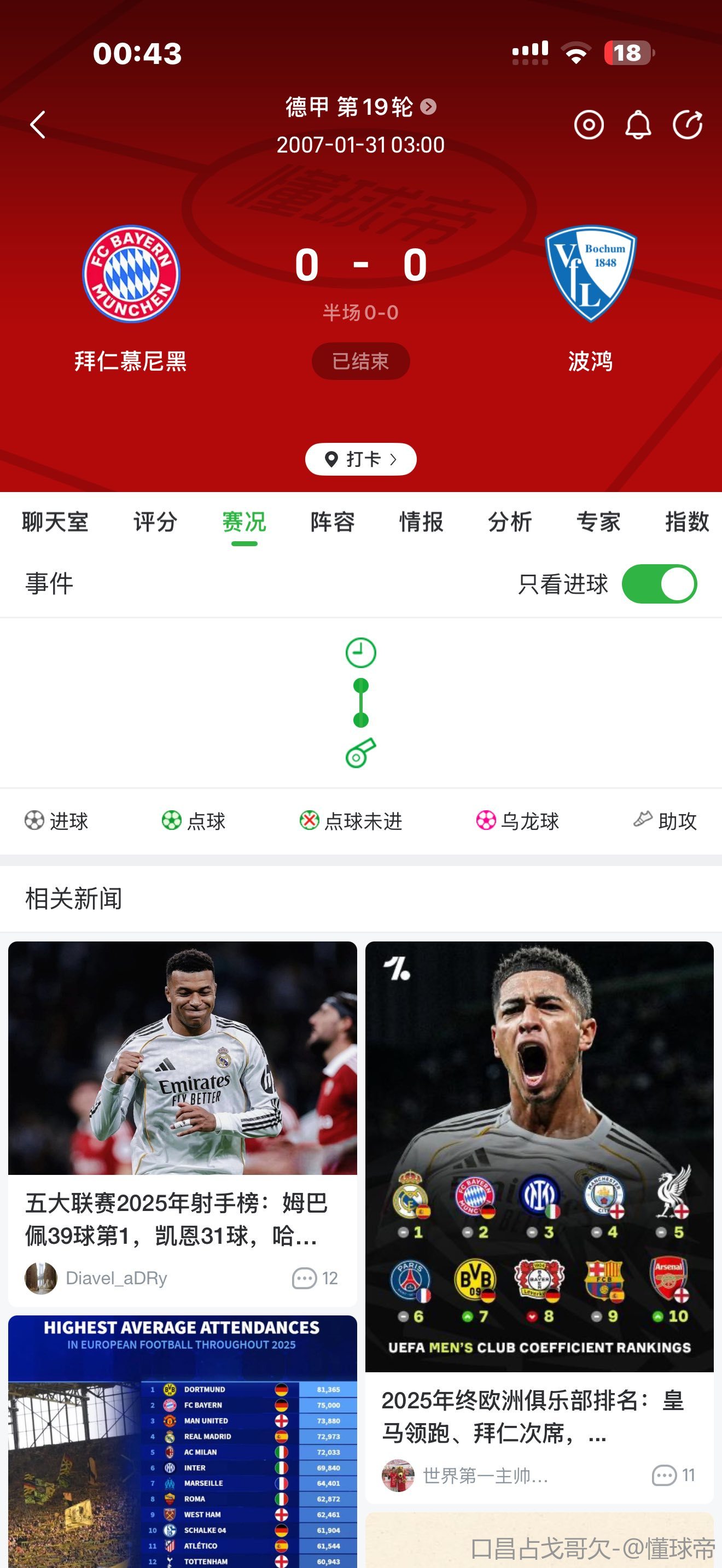The width and height of the screenshot is (722, 1568).
Task: Go back using the top-left arrow
Action: pyautogui.click(x=38, y=125)
